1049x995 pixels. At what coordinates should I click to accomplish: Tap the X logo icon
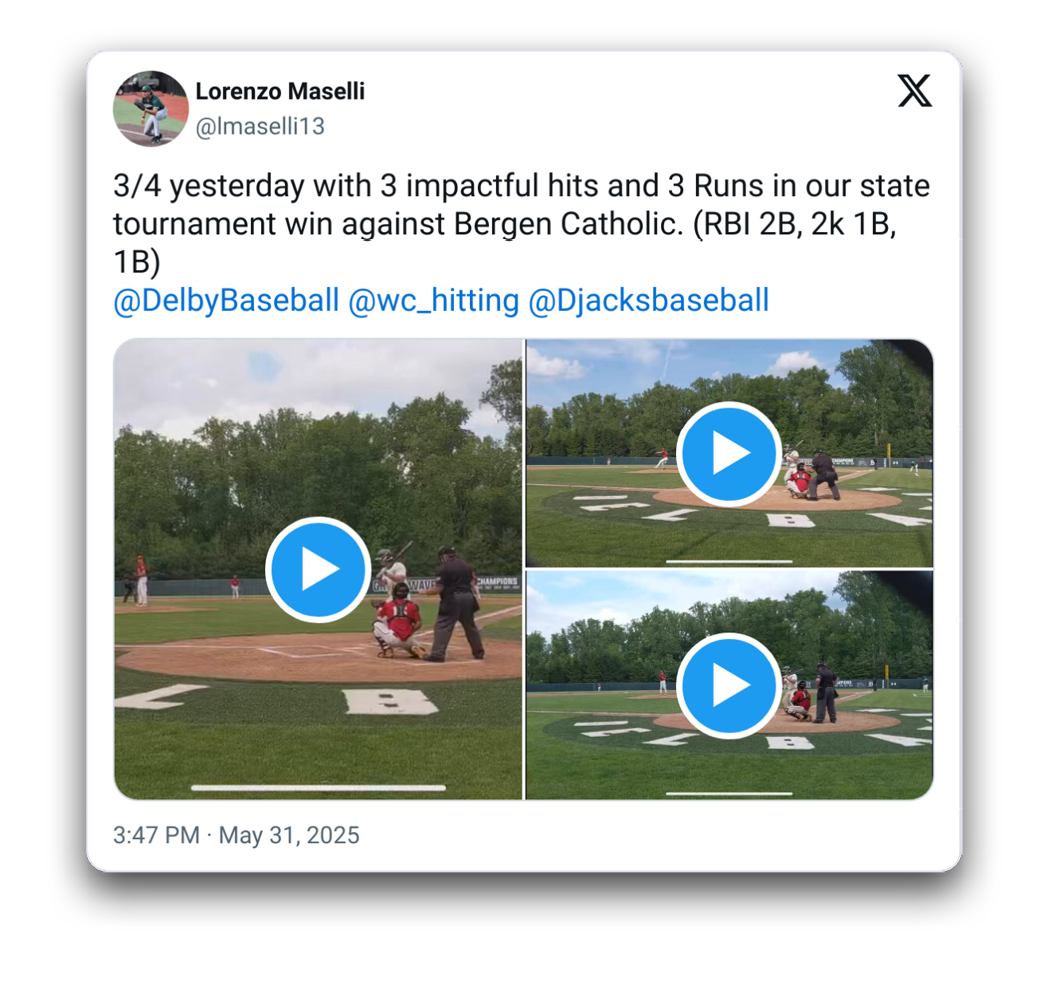click(914, 91)
